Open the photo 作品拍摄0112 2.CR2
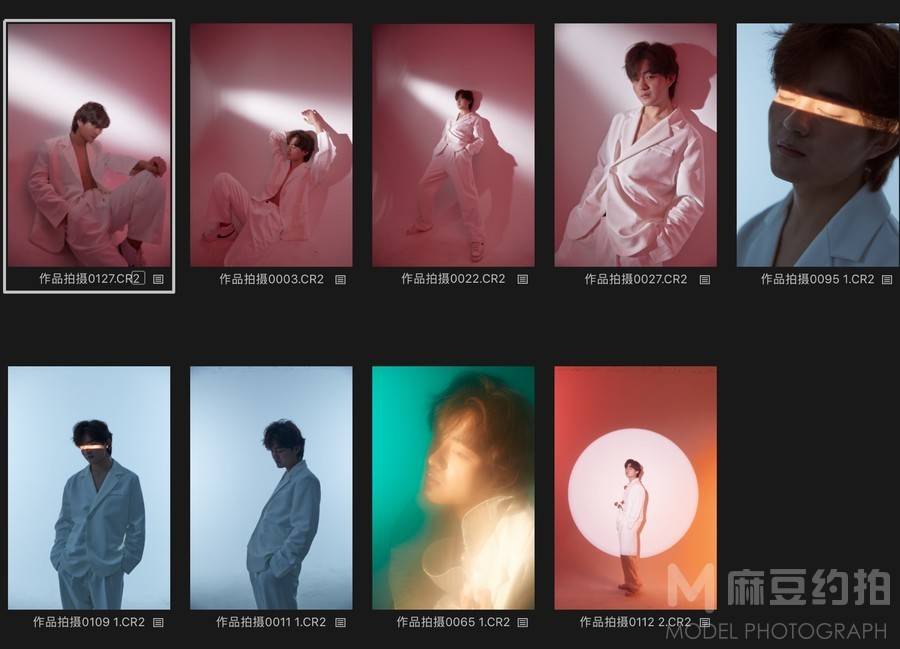The height and width of the screenshot is (649, 900). tap(635, 487)
